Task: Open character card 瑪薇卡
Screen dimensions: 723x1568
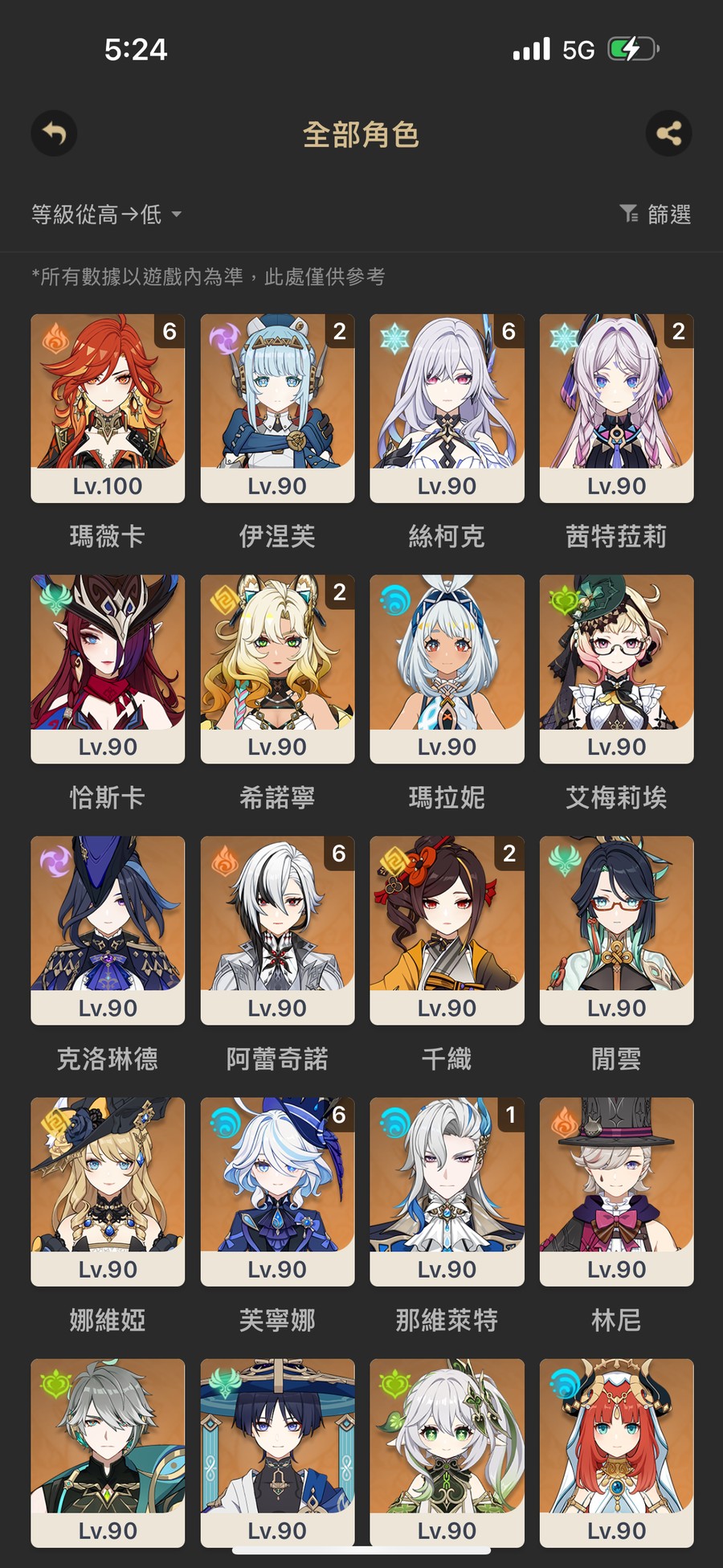Action: (108, 408)
